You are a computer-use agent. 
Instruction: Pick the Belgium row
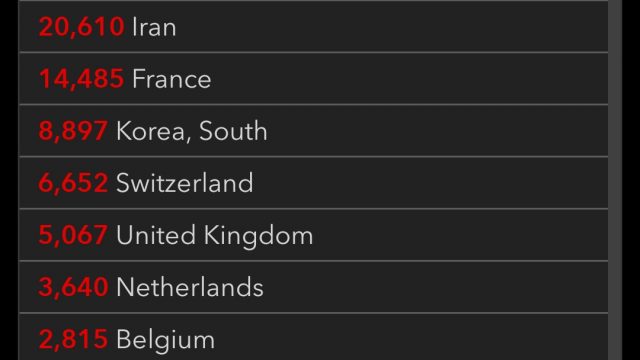point(313,337)
